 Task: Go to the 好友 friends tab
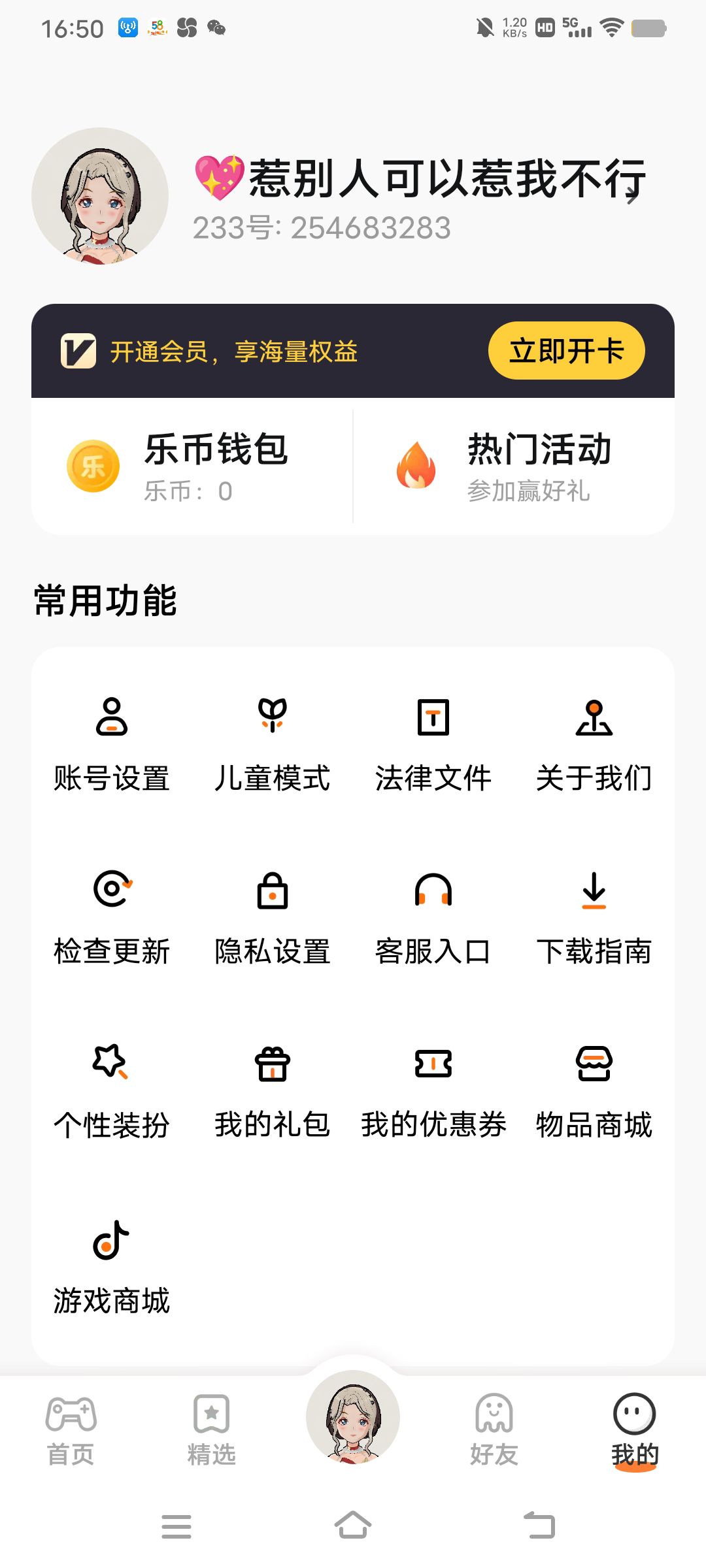pos(494,1429)
